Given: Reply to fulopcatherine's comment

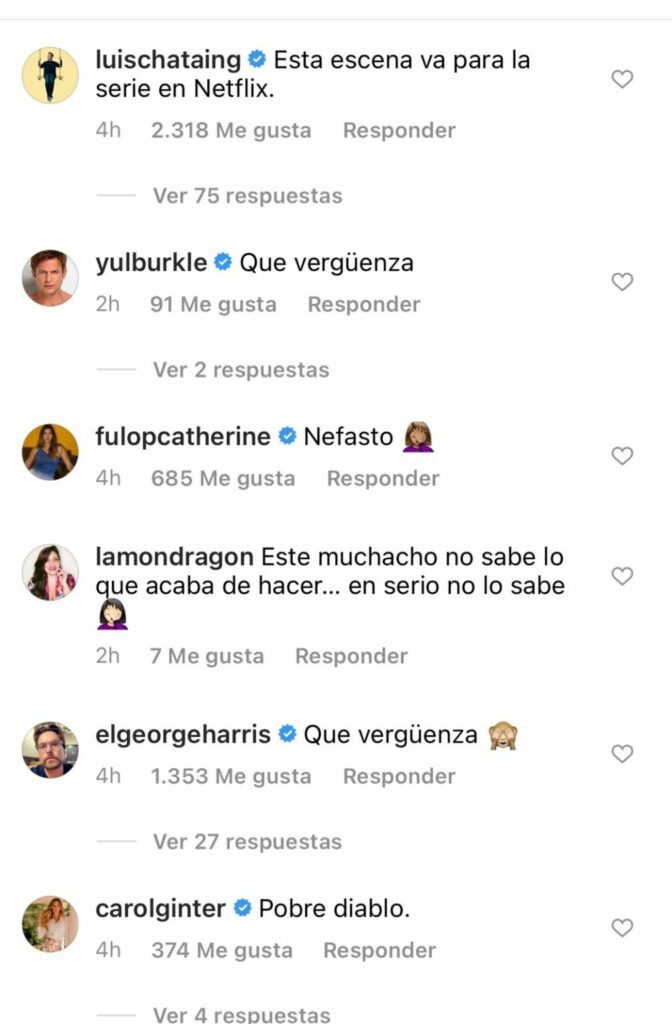Looking at the screenshot, I should point(383,479).
